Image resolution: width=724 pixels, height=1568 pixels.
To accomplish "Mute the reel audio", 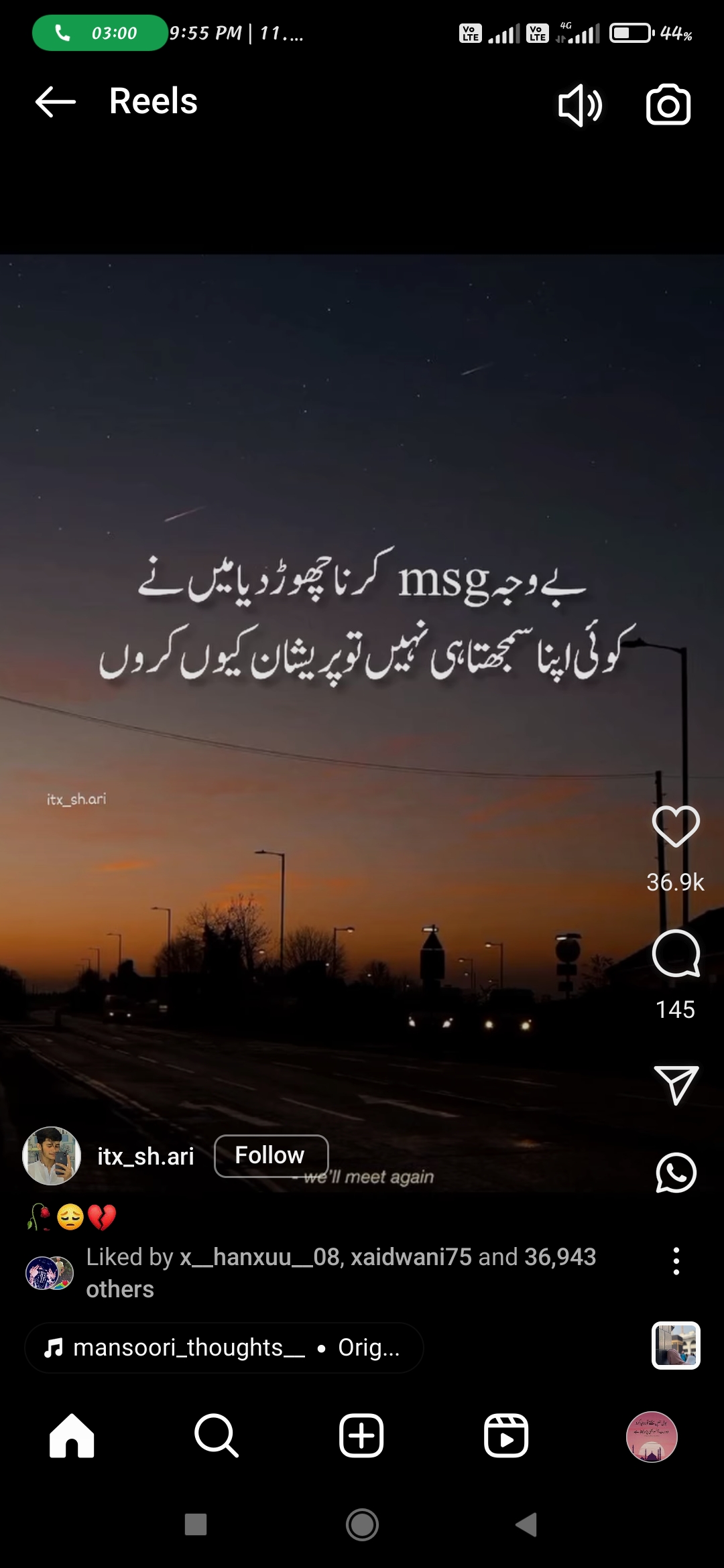I will pyautogui.click(x=581, y=105).
